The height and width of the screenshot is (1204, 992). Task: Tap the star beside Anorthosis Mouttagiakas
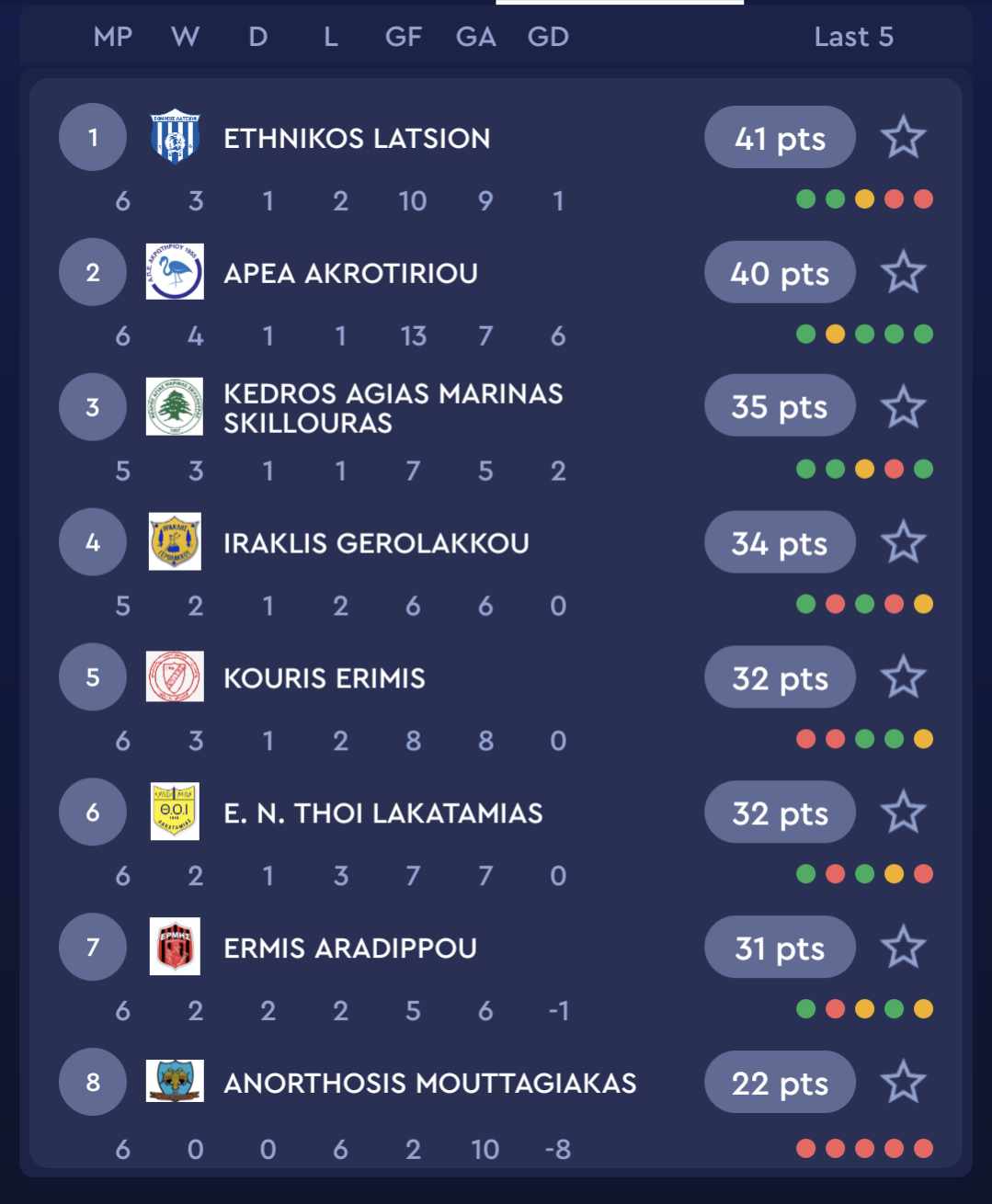[x=903, y=1082]
